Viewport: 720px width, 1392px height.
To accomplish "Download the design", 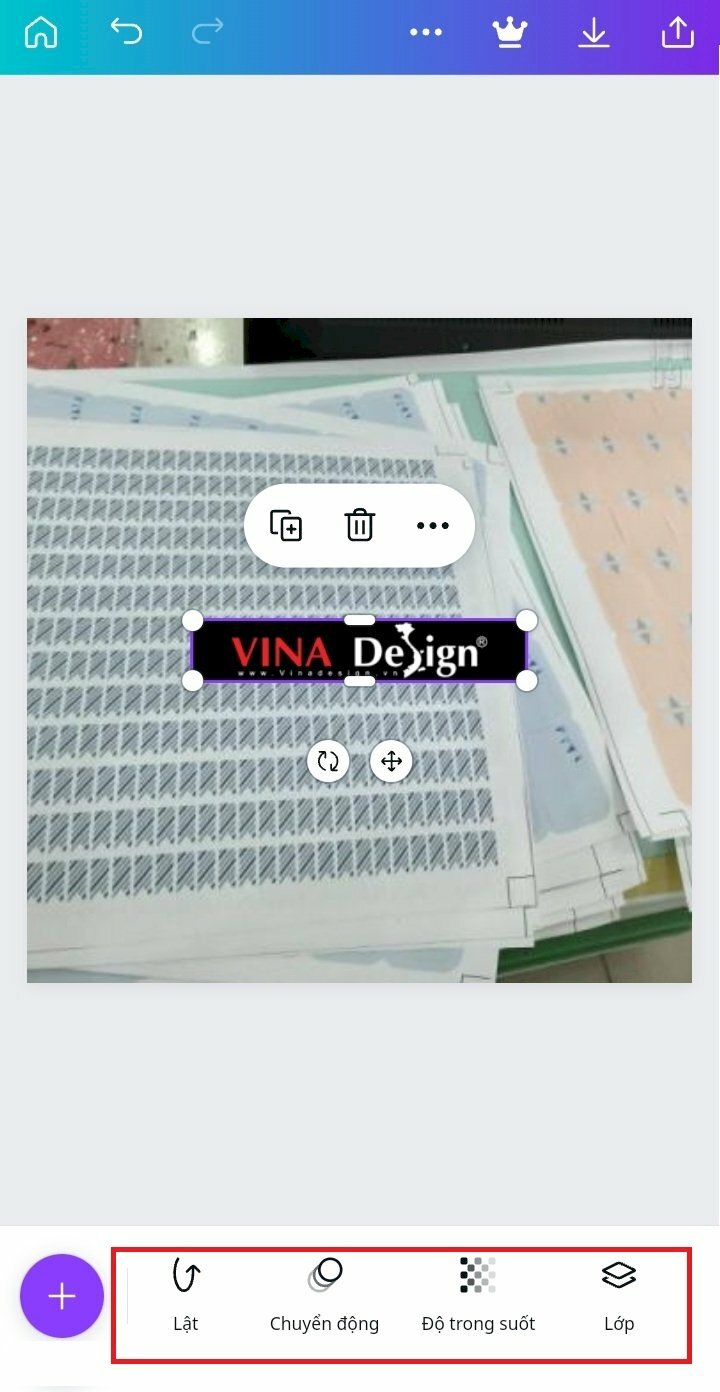I will 594,33.
